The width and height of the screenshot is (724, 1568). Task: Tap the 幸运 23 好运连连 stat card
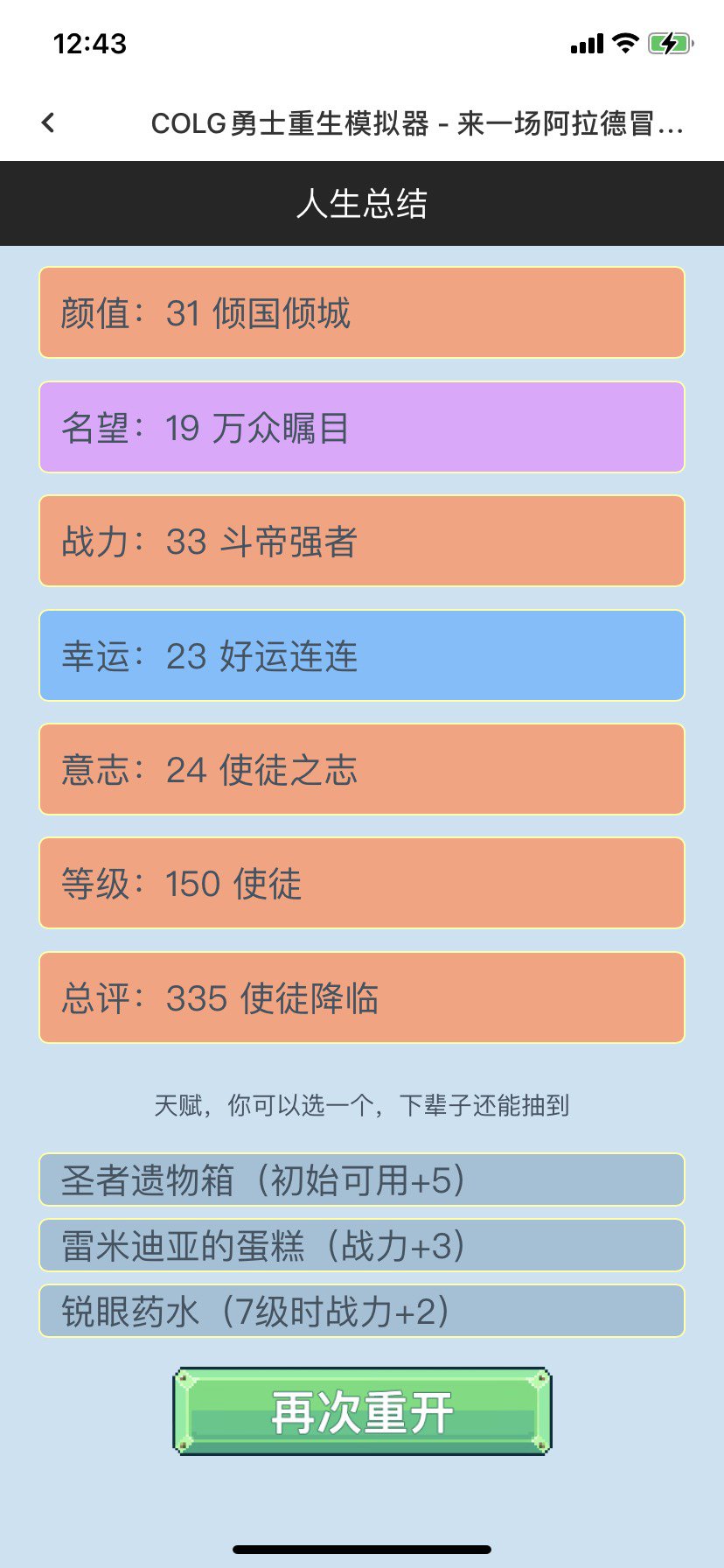361,655
